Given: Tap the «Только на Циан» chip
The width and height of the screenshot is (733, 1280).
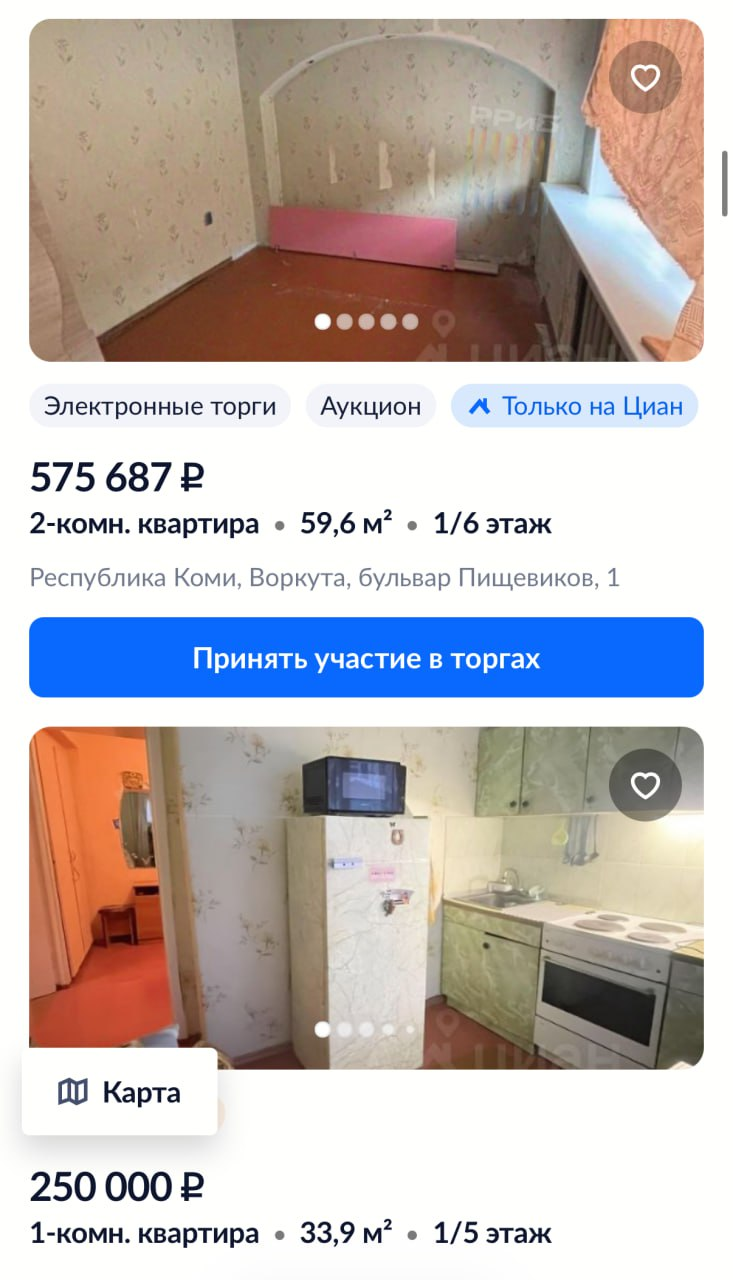Looking at the screenshot, I should [575, 406].
